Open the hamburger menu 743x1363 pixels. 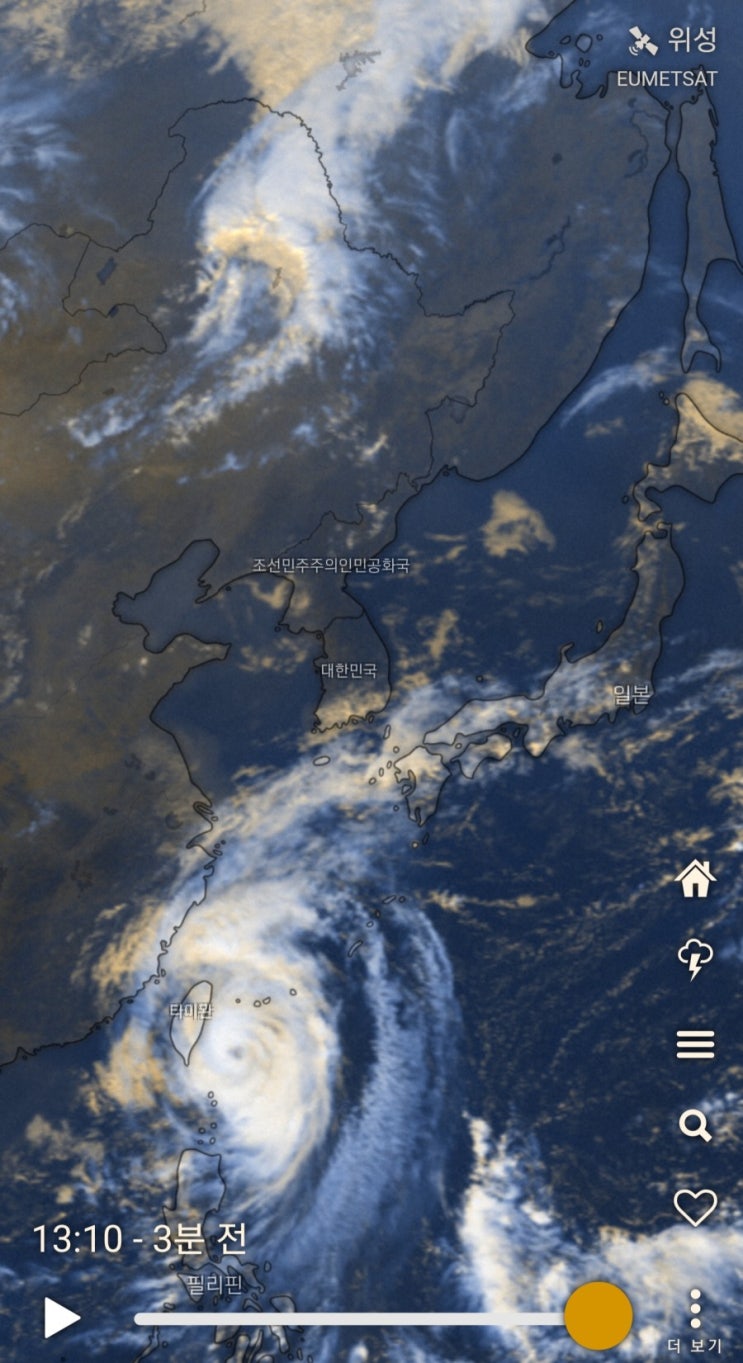point(695,1045)
